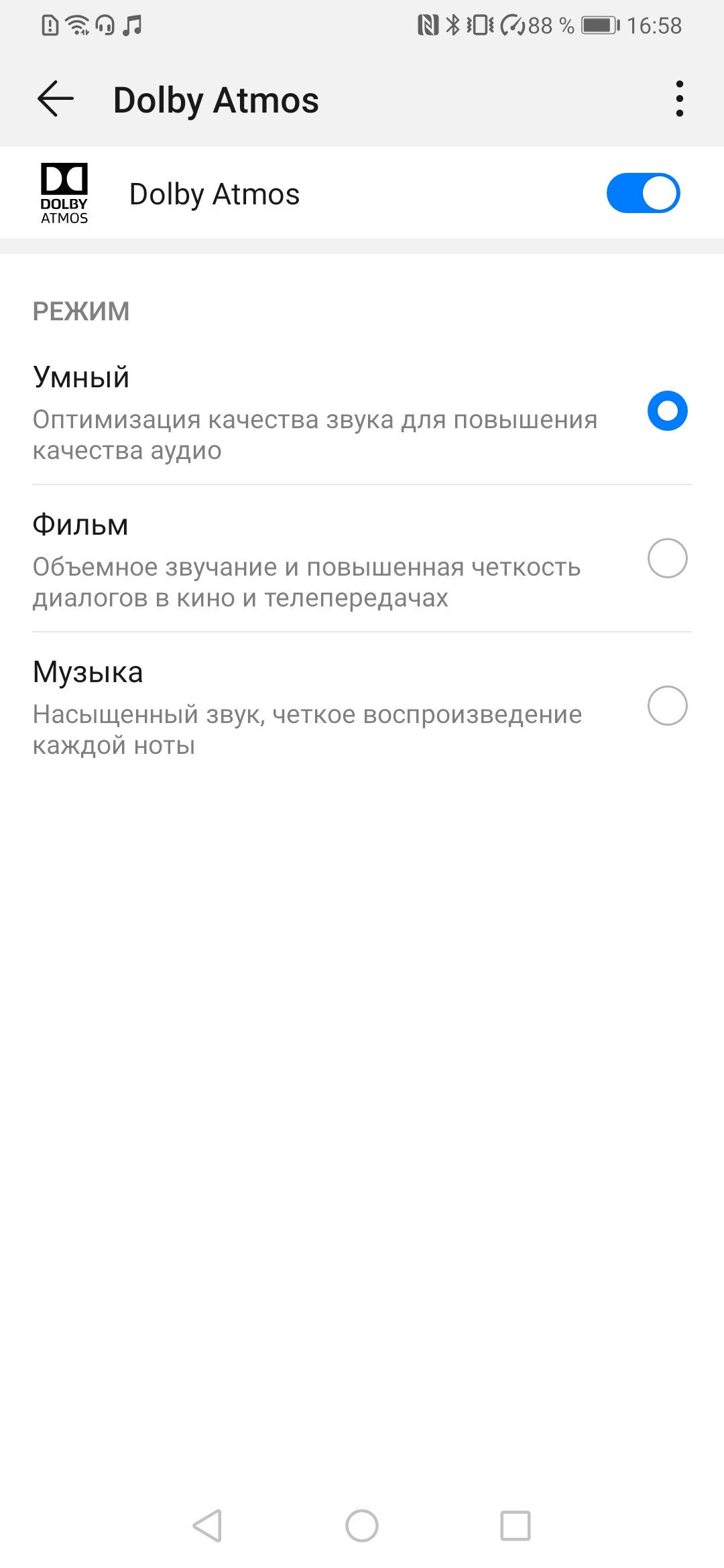724x1568 pixels.
Task: Tap the system home button
Action: (362, 1526)
